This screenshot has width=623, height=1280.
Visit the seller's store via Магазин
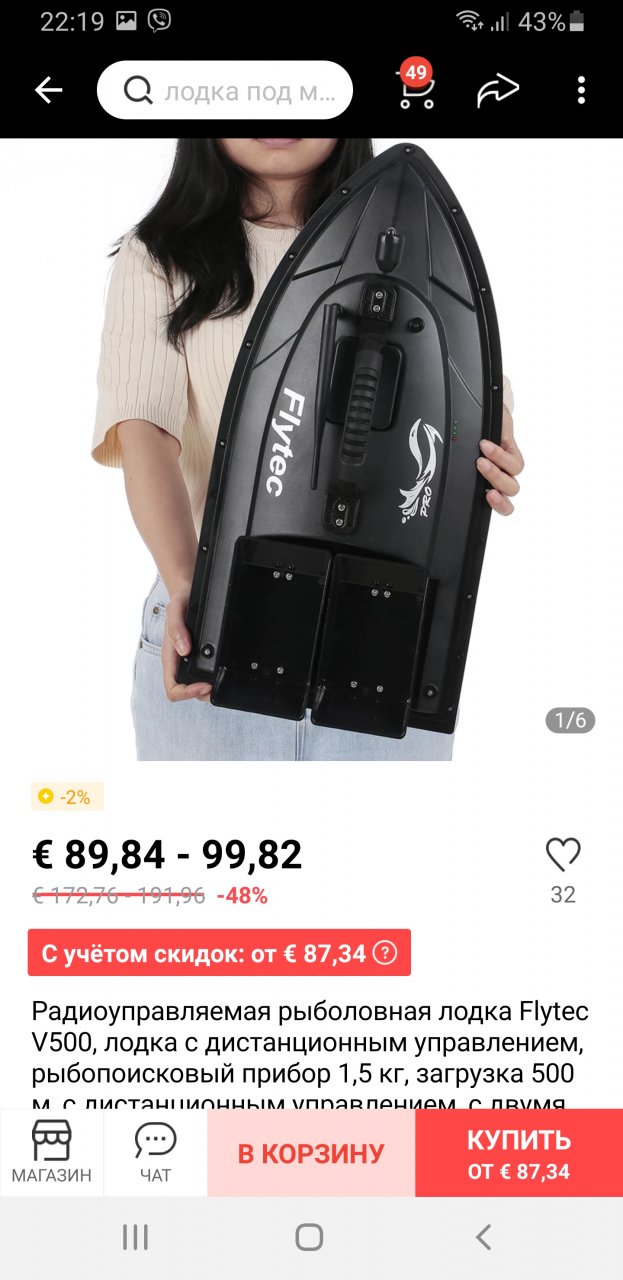pyautogui.click(x=52, y=1153)
